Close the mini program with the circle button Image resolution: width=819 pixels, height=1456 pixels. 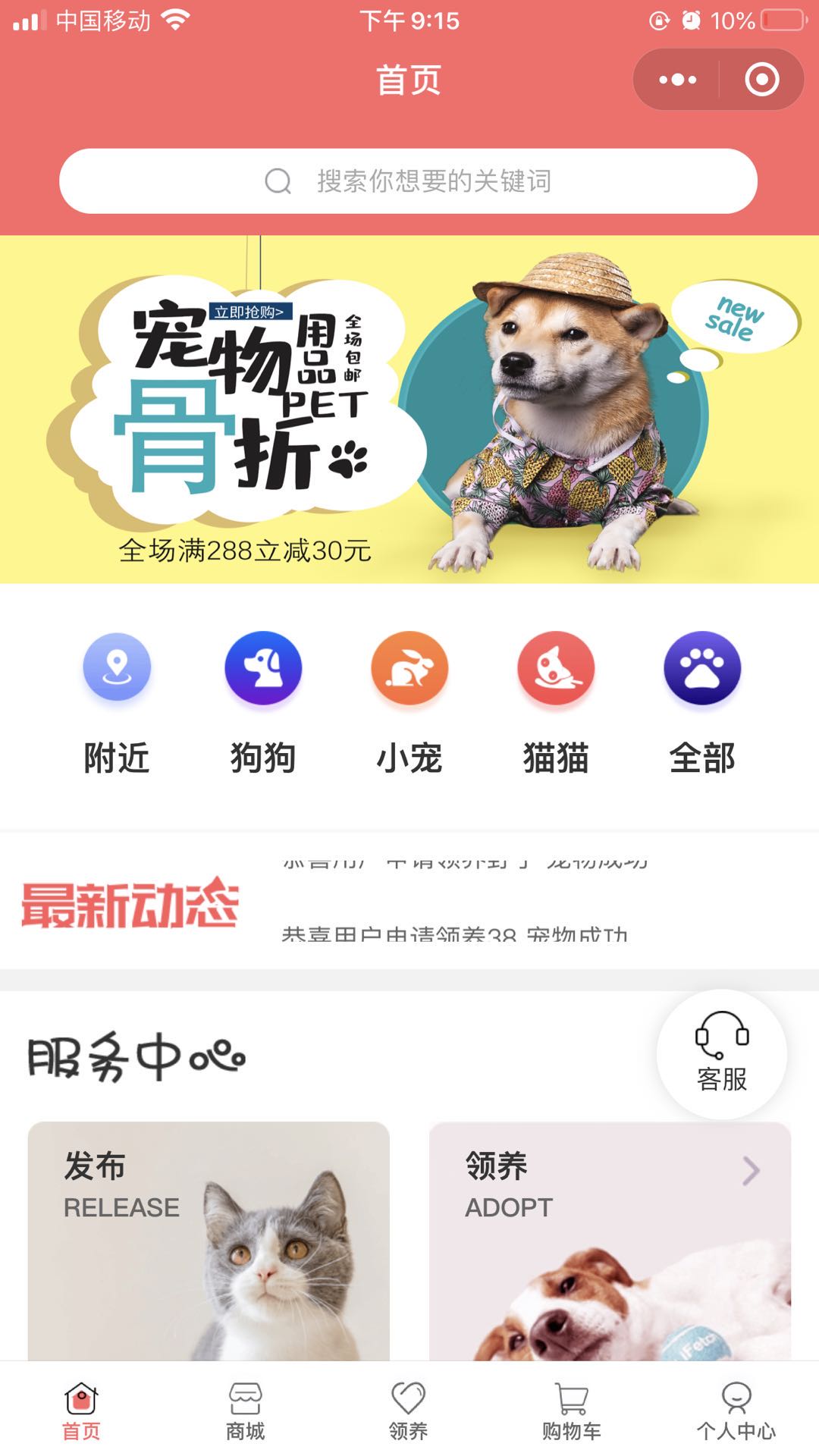[761, 80]
